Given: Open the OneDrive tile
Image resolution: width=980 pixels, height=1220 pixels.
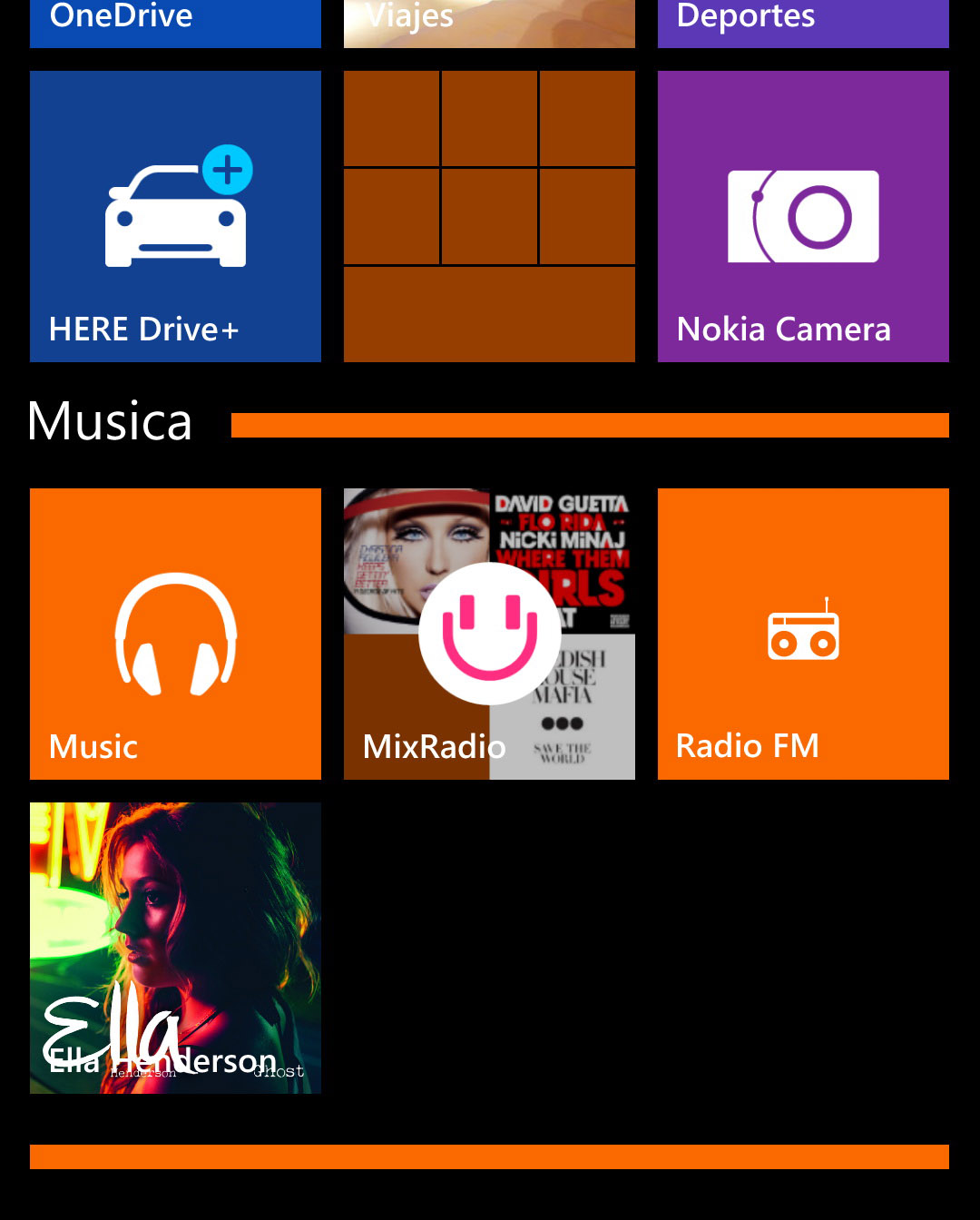Looking at the screenshot, I should pos(175,23).
